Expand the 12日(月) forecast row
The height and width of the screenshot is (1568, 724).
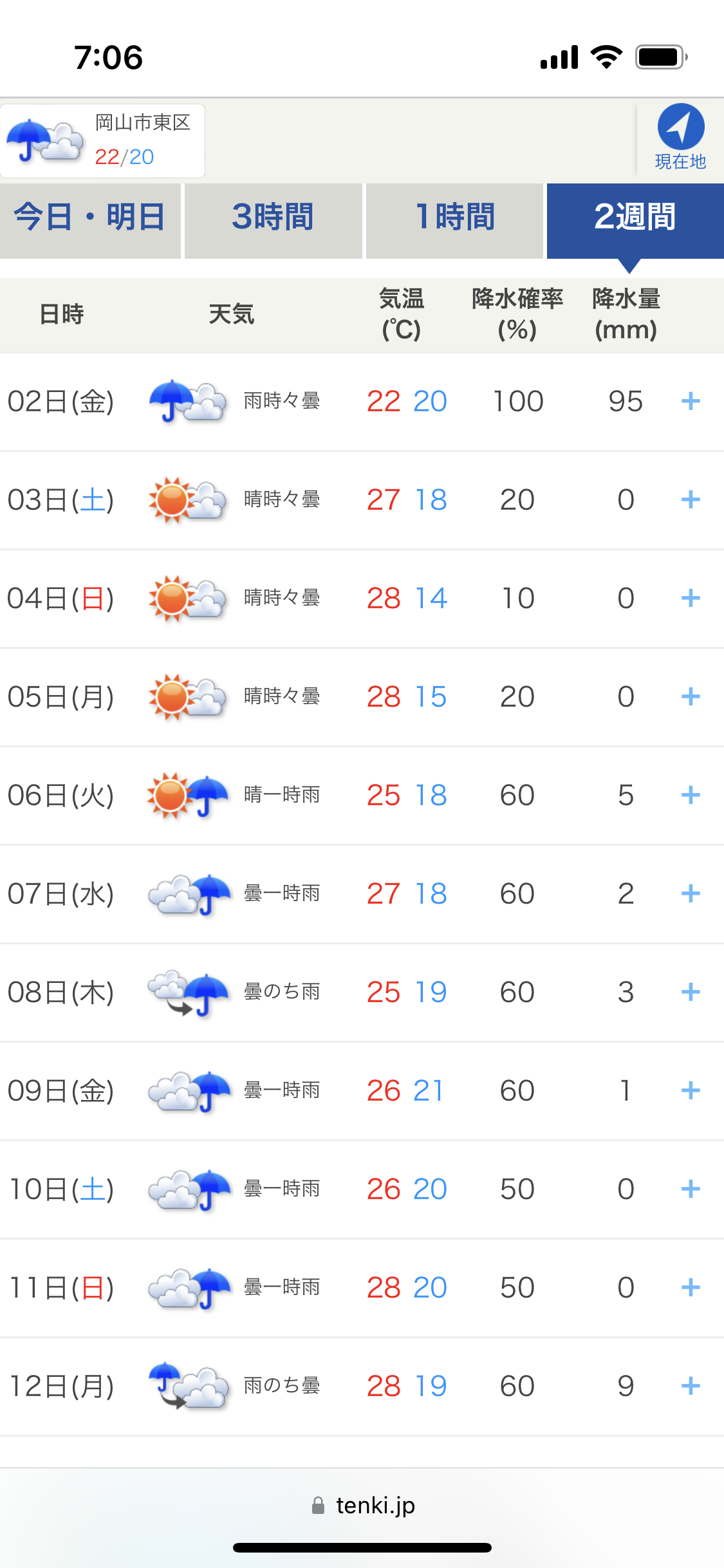coord(691,1386)
